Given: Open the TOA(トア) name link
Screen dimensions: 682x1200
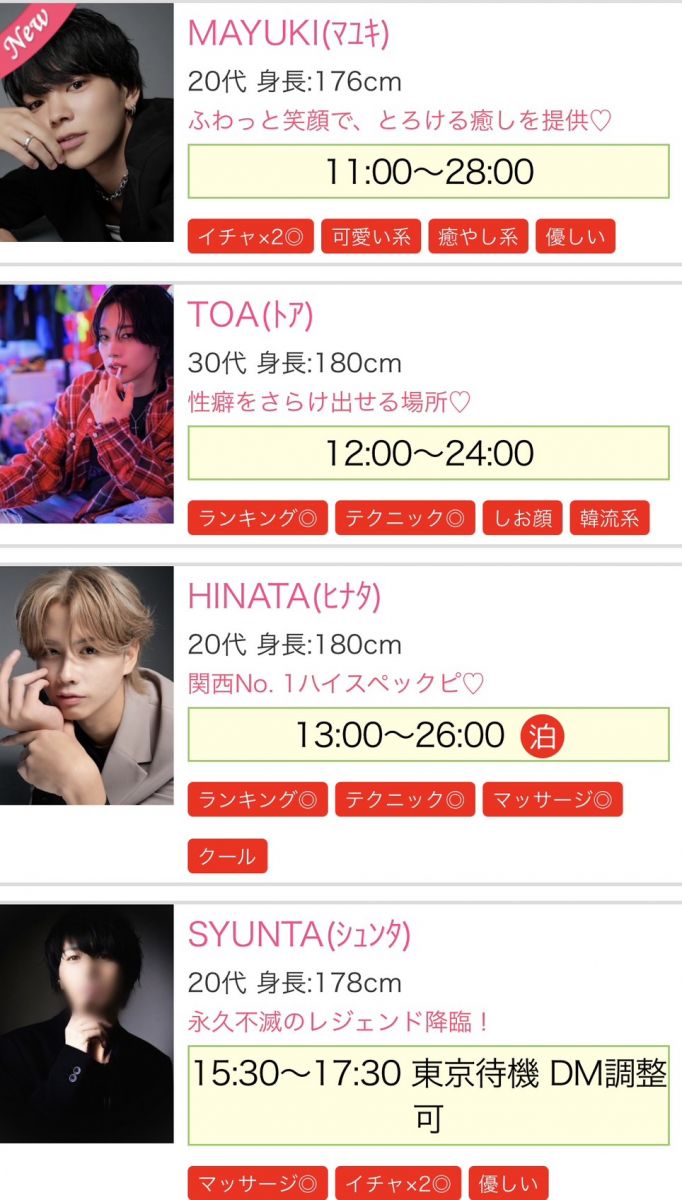Looking at the screenshot, I should click(x=251, y=316).
